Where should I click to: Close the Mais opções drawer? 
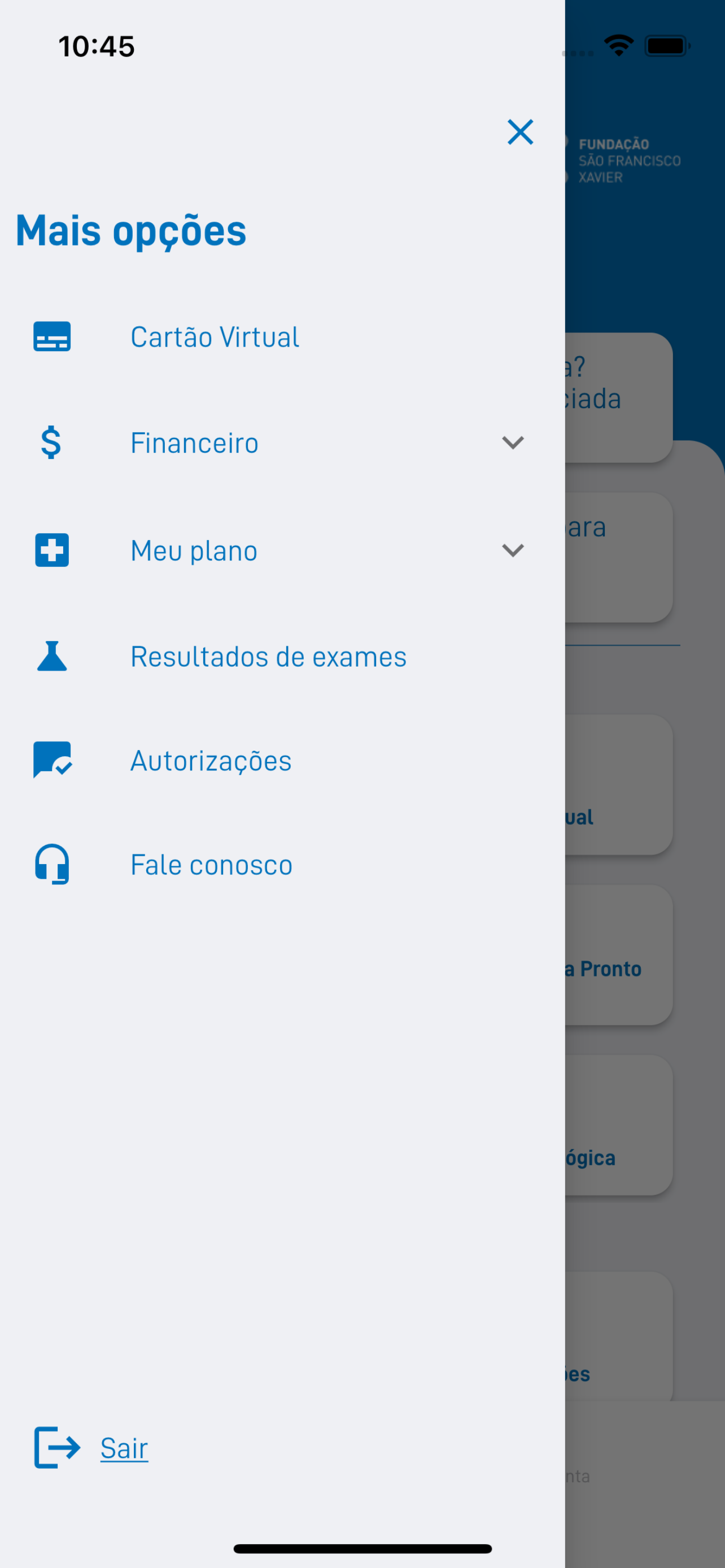521,132
